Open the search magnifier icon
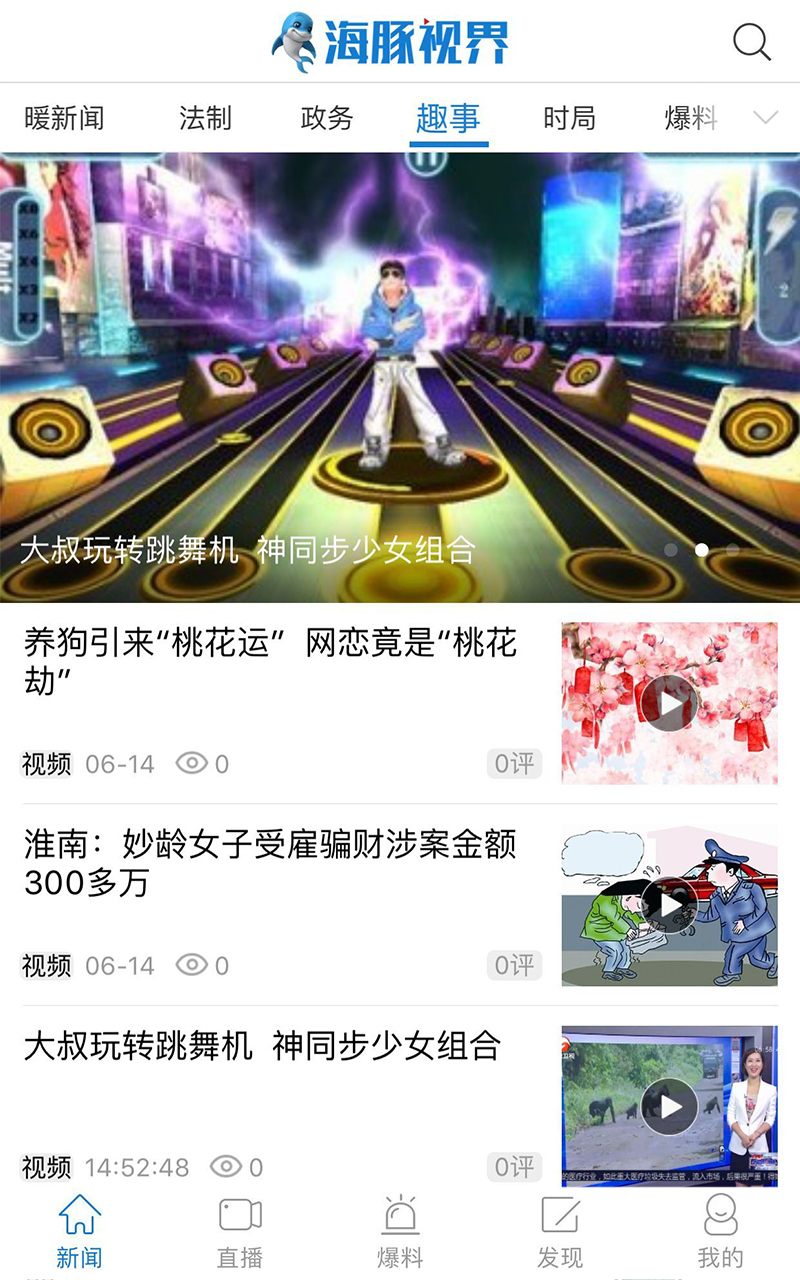 (751, 42)
